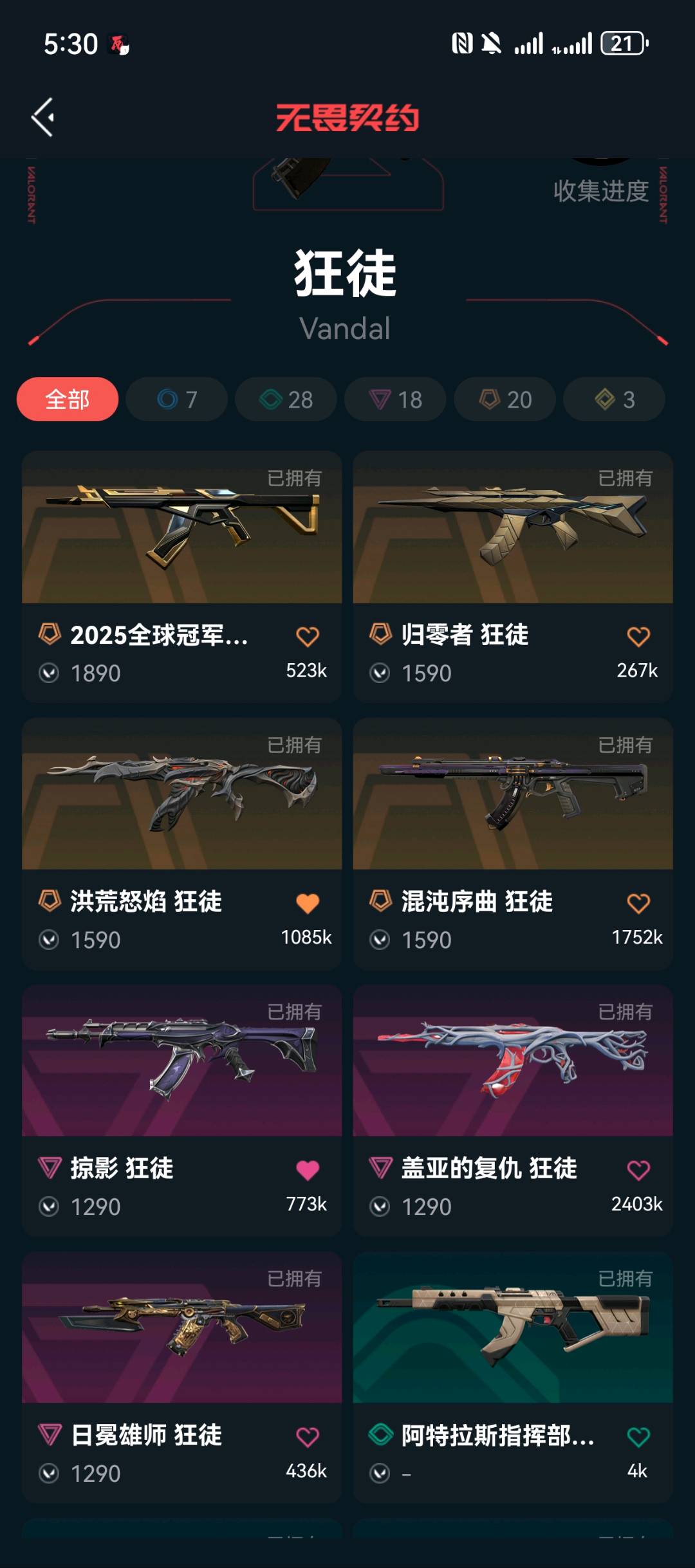Image resolution: width=695 pixels, height=1568 pixels.
Task: Like the 日冕雄师 狂徒 skin
Action: click(308, 1437)
